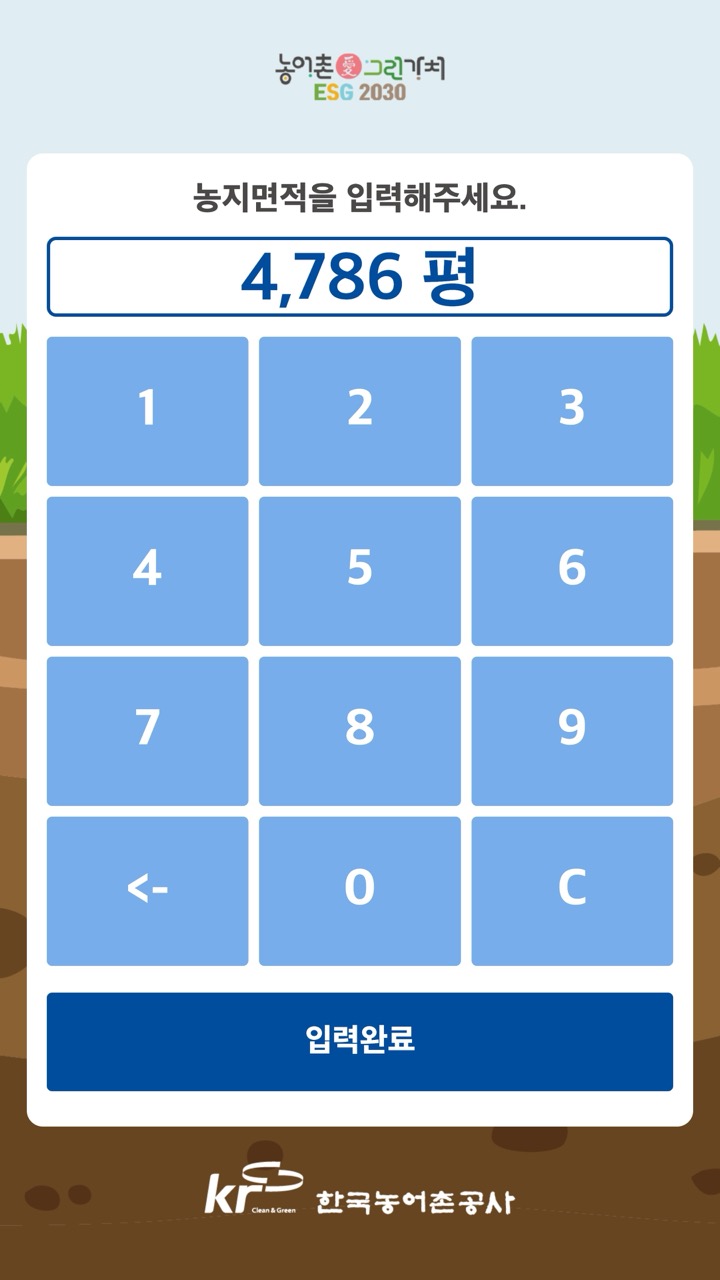
Task: Confirm with the 입력완료 button
Action: tap(360, 1041)
